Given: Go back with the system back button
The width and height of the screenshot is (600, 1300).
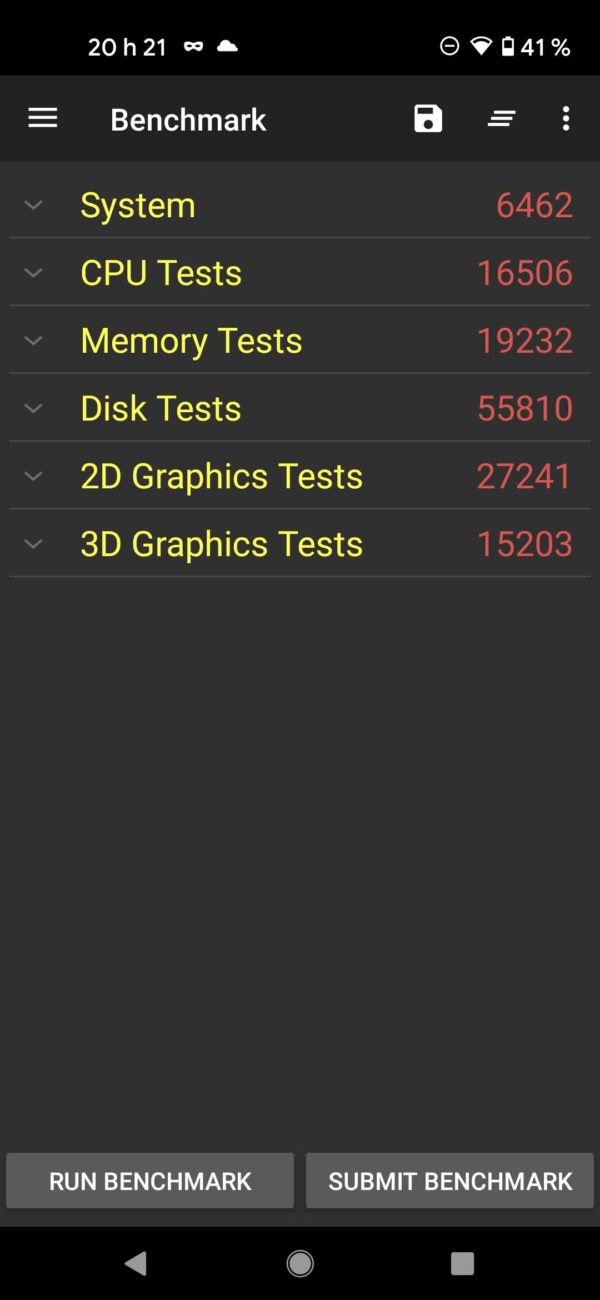Looking at the screenshot, I should tap(136, 1263).
